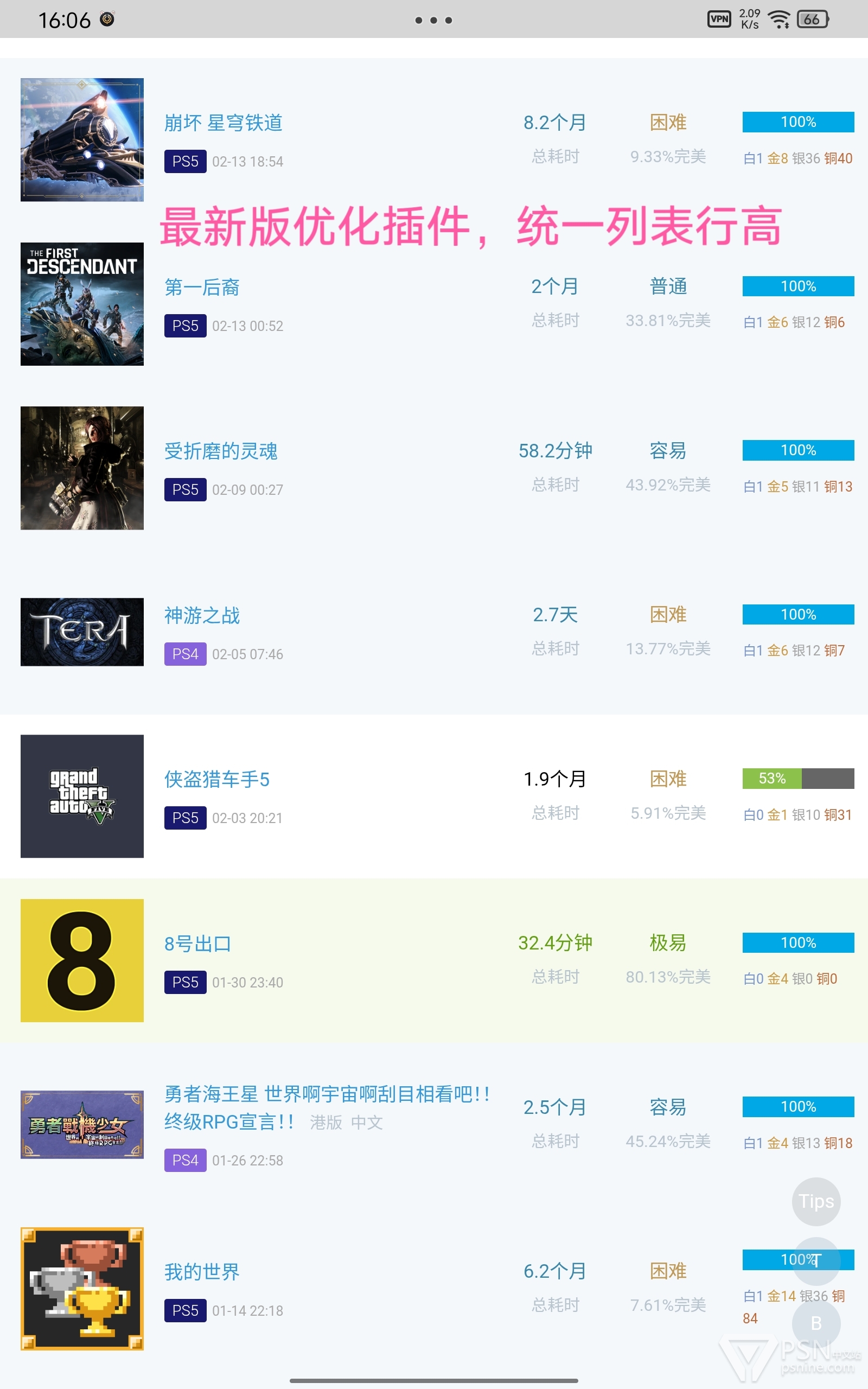Open 勇者海王星 game entry
This screenshot has height=1389, width=868.
(x=326, y=1094)
